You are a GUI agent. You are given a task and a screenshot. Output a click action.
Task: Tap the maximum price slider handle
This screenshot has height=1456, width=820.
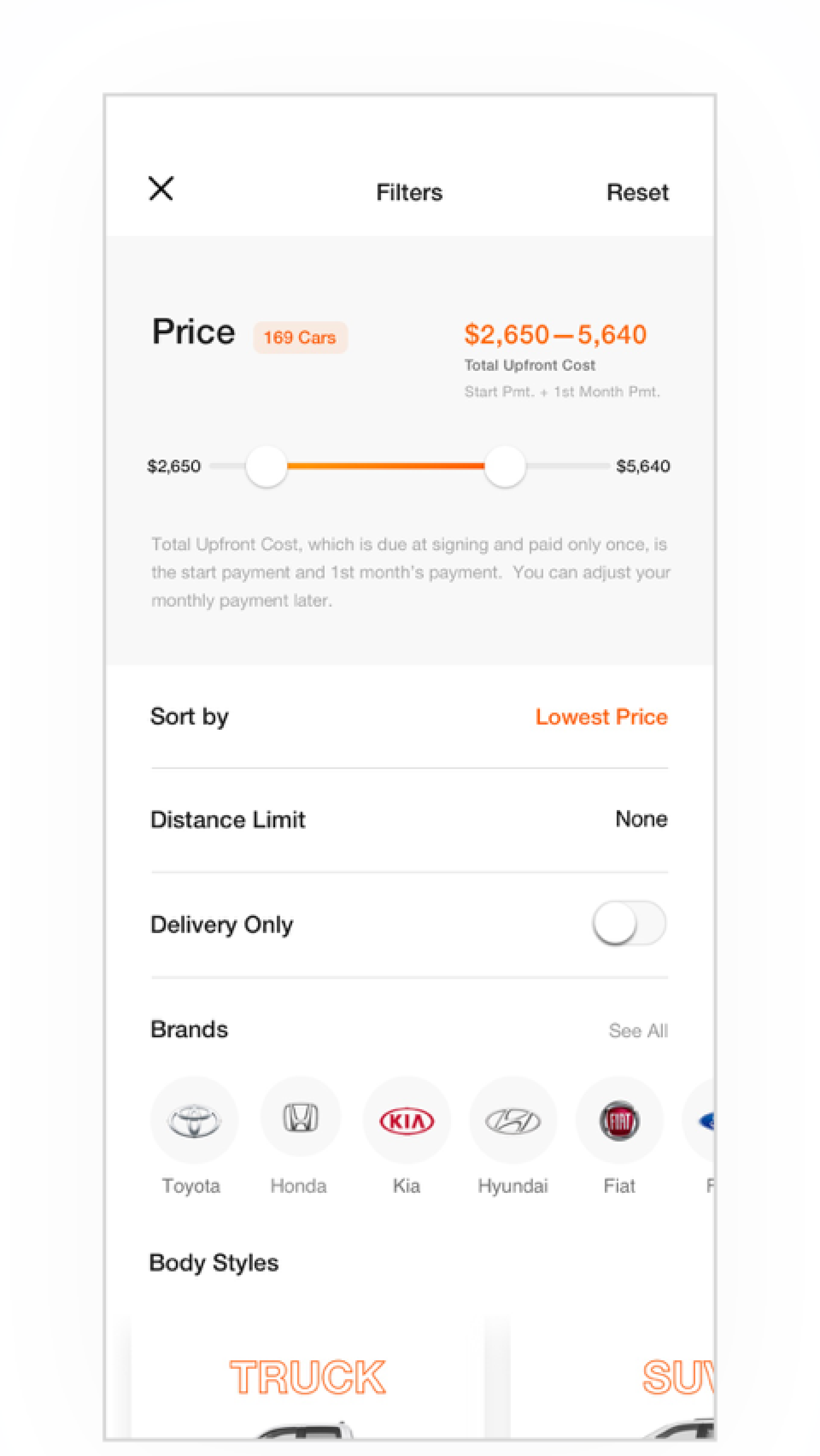tap(505, 466)
